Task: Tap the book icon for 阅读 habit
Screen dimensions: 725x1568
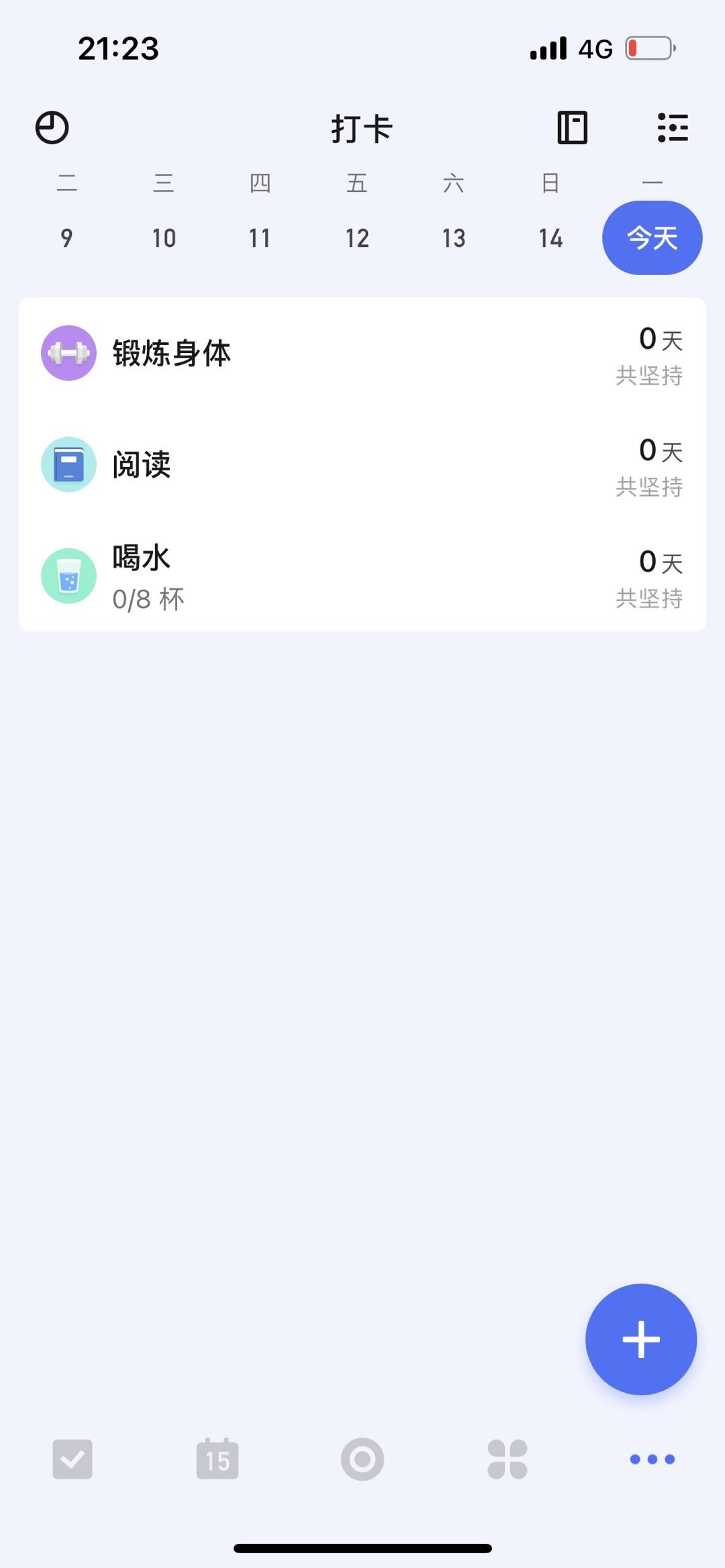Action: coord(68,464)
